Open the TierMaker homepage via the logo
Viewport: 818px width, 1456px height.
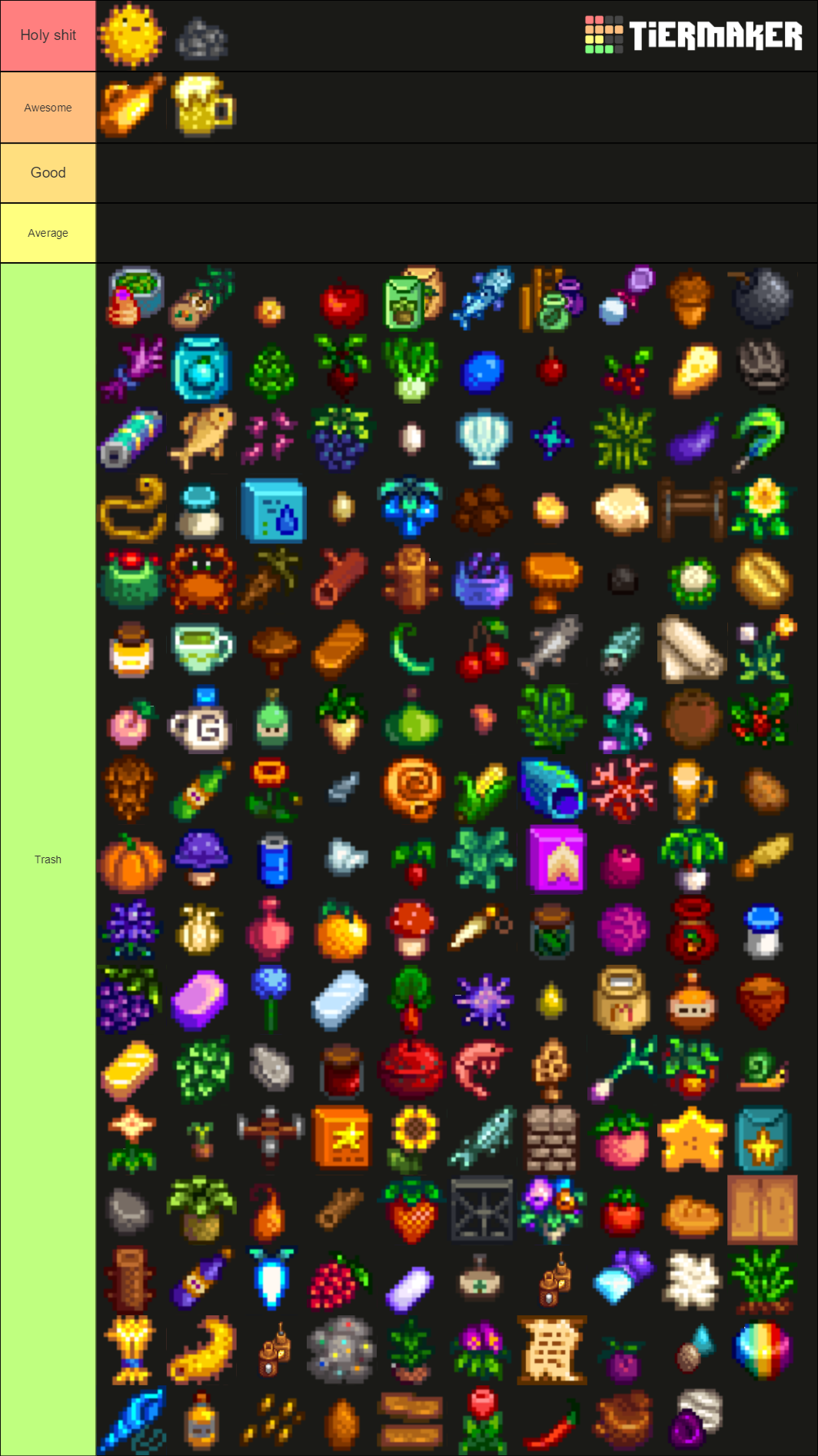click(x=692, y=34)
